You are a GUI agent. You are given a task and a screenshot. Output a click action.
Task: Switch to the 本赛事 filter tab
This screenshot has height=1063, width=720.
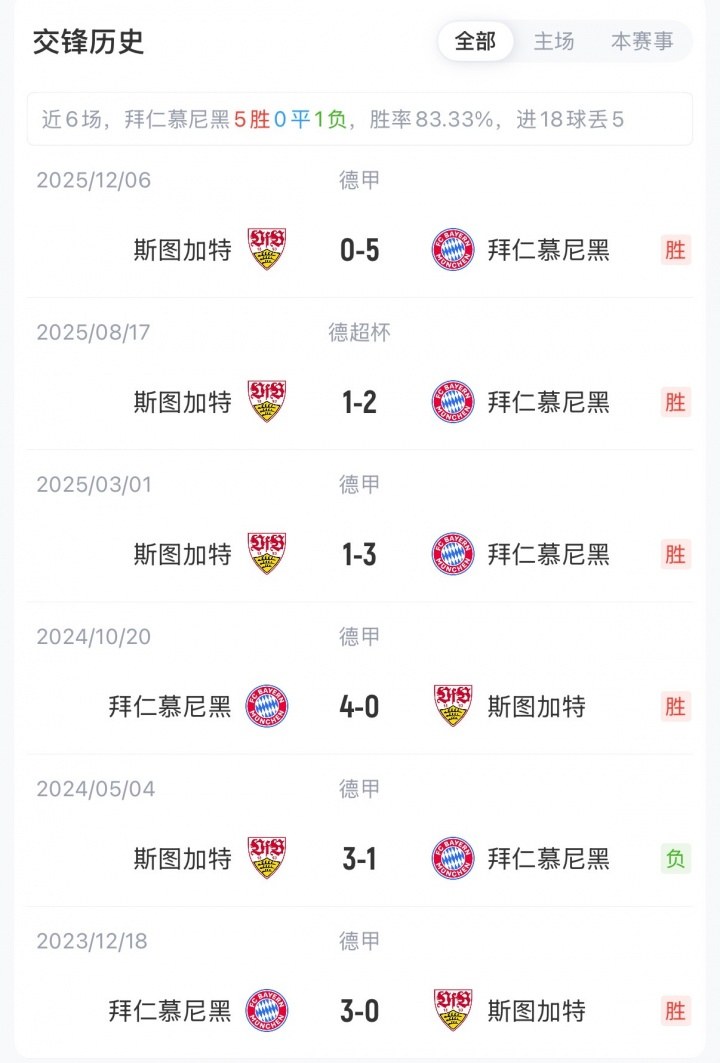pyautogui.click(x=642, y=41)
